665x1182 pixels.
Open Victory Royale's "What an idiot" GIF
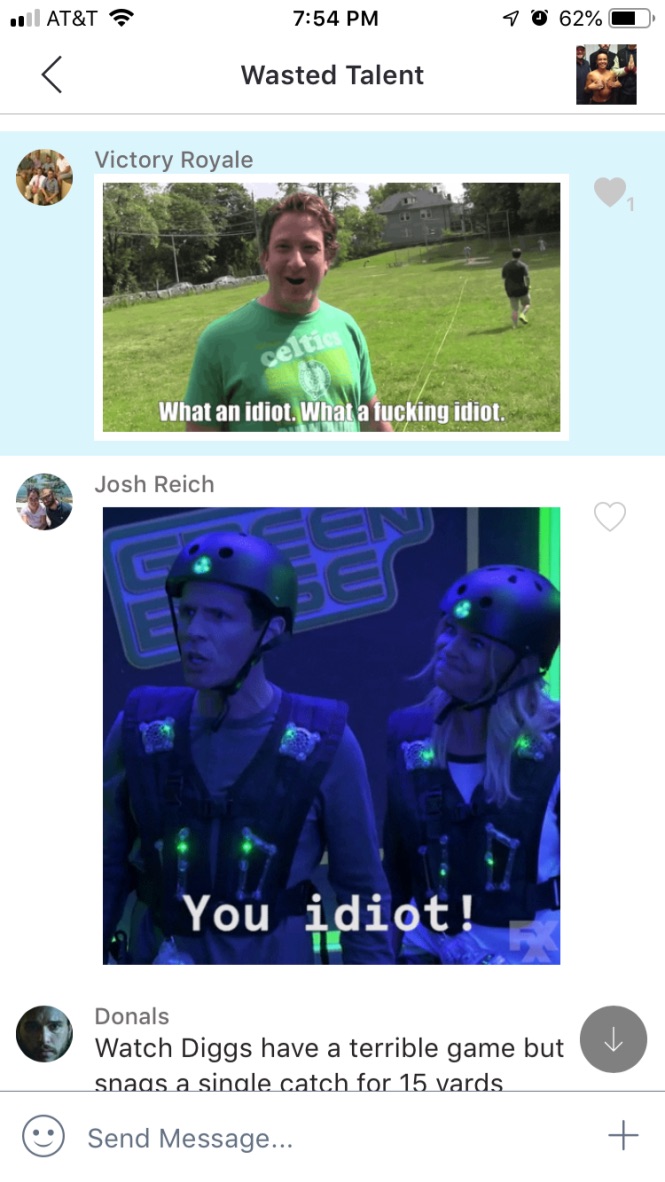(331, 307)
